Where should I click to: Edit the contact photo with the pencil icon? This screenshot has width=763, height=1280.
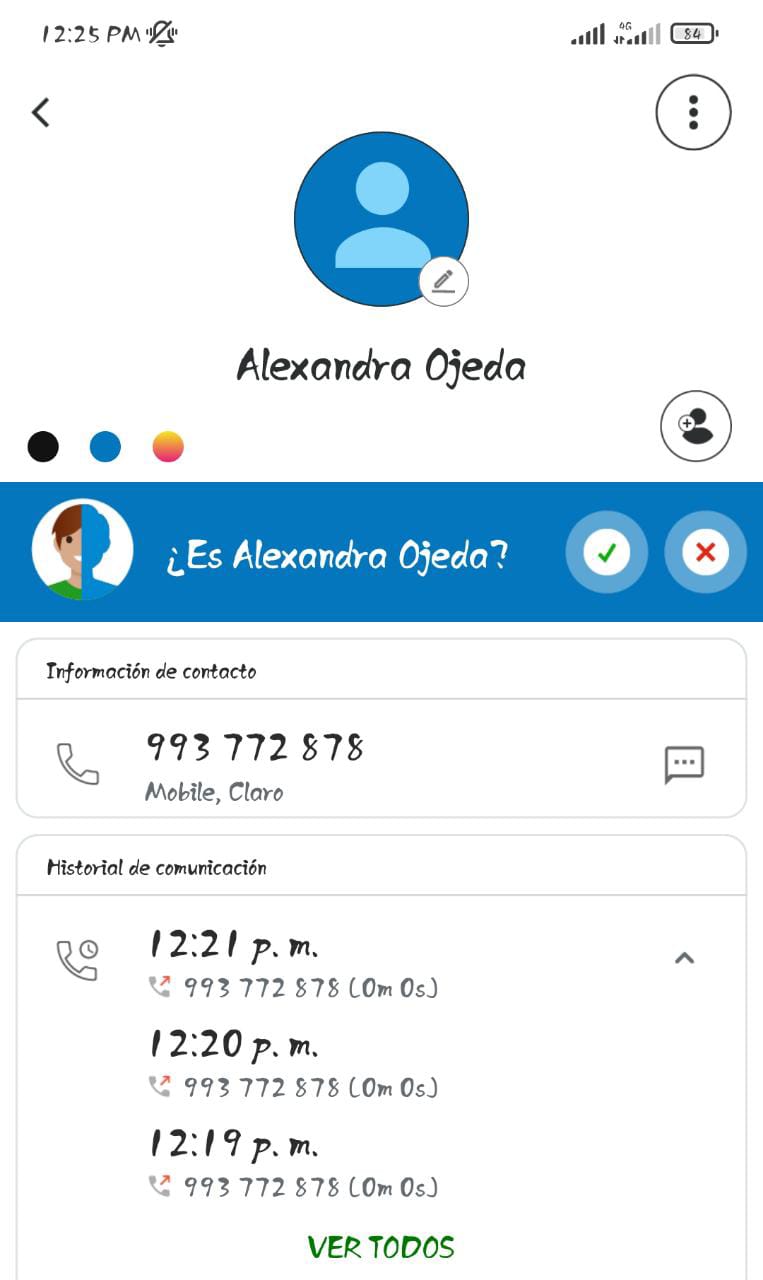(x=443, y=281)
